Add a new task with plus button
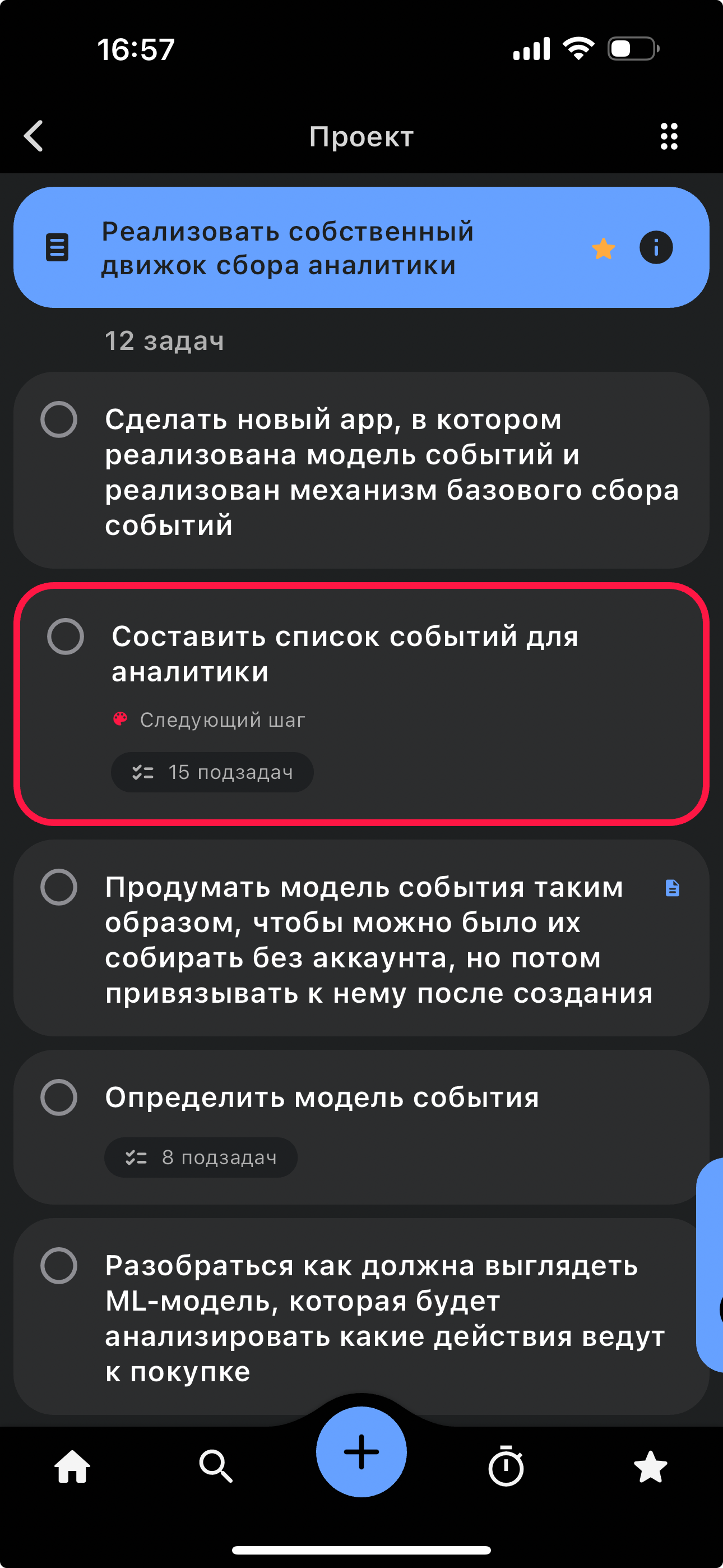The image size is (723, 1568). tap(361, 1452)
